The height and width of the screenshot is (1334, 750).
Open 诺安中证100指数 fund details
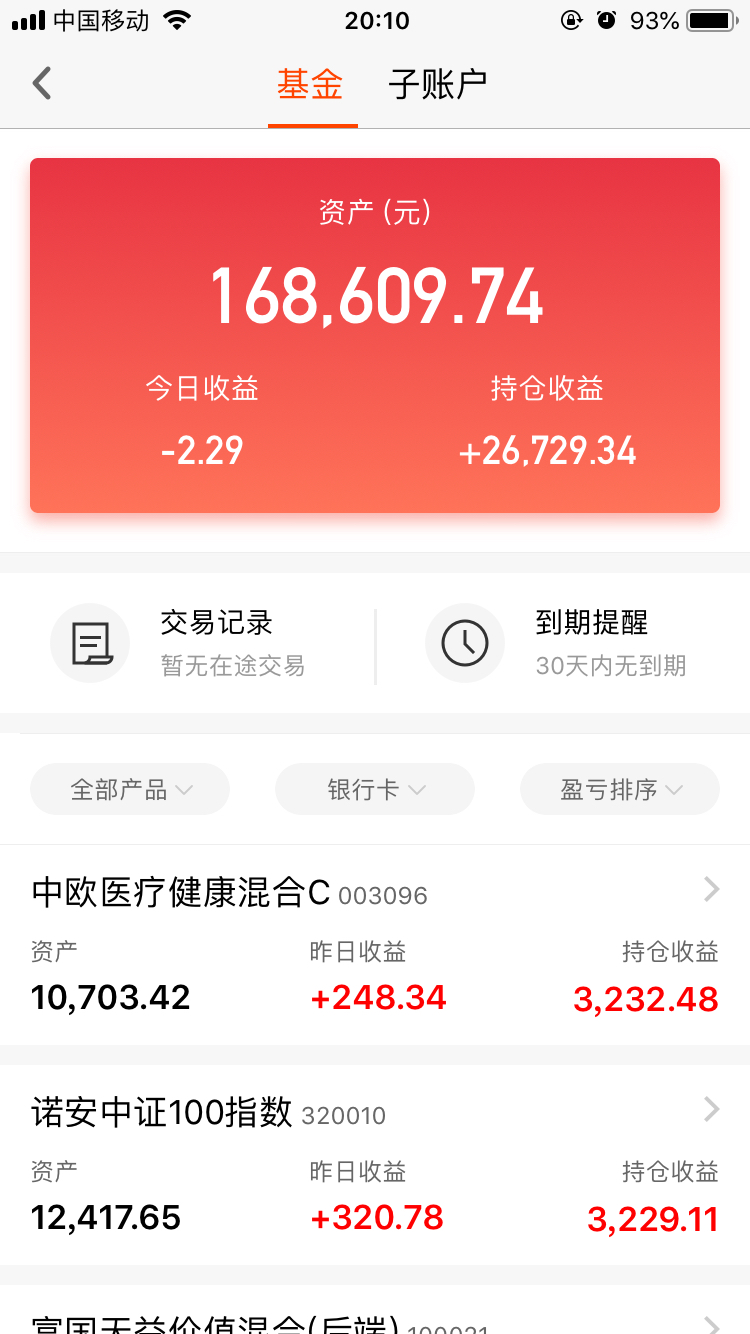(x=375, y=1165)
